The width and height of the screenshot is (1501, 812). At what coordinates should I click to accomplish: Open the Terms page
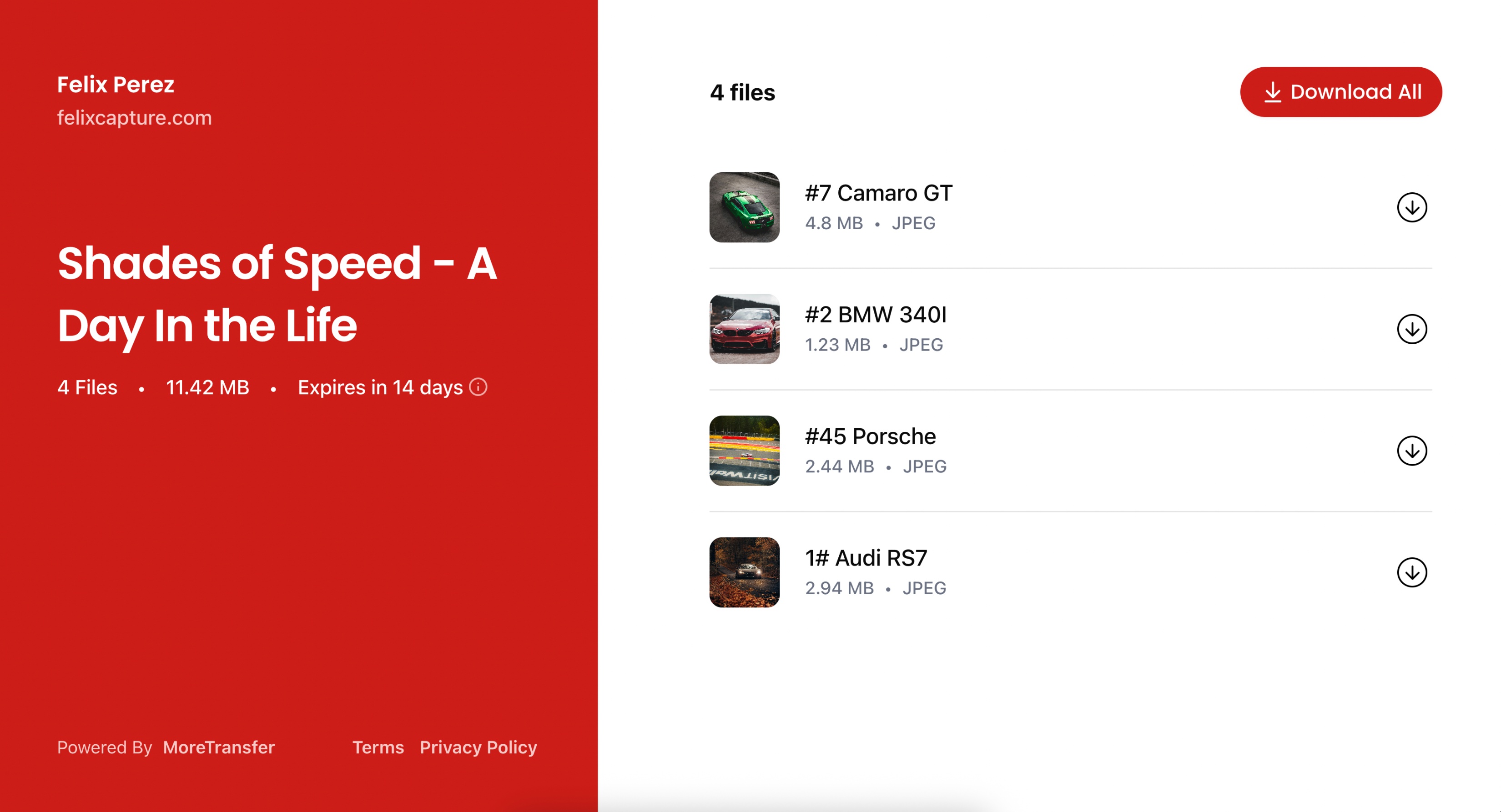(x=378, y=747)
